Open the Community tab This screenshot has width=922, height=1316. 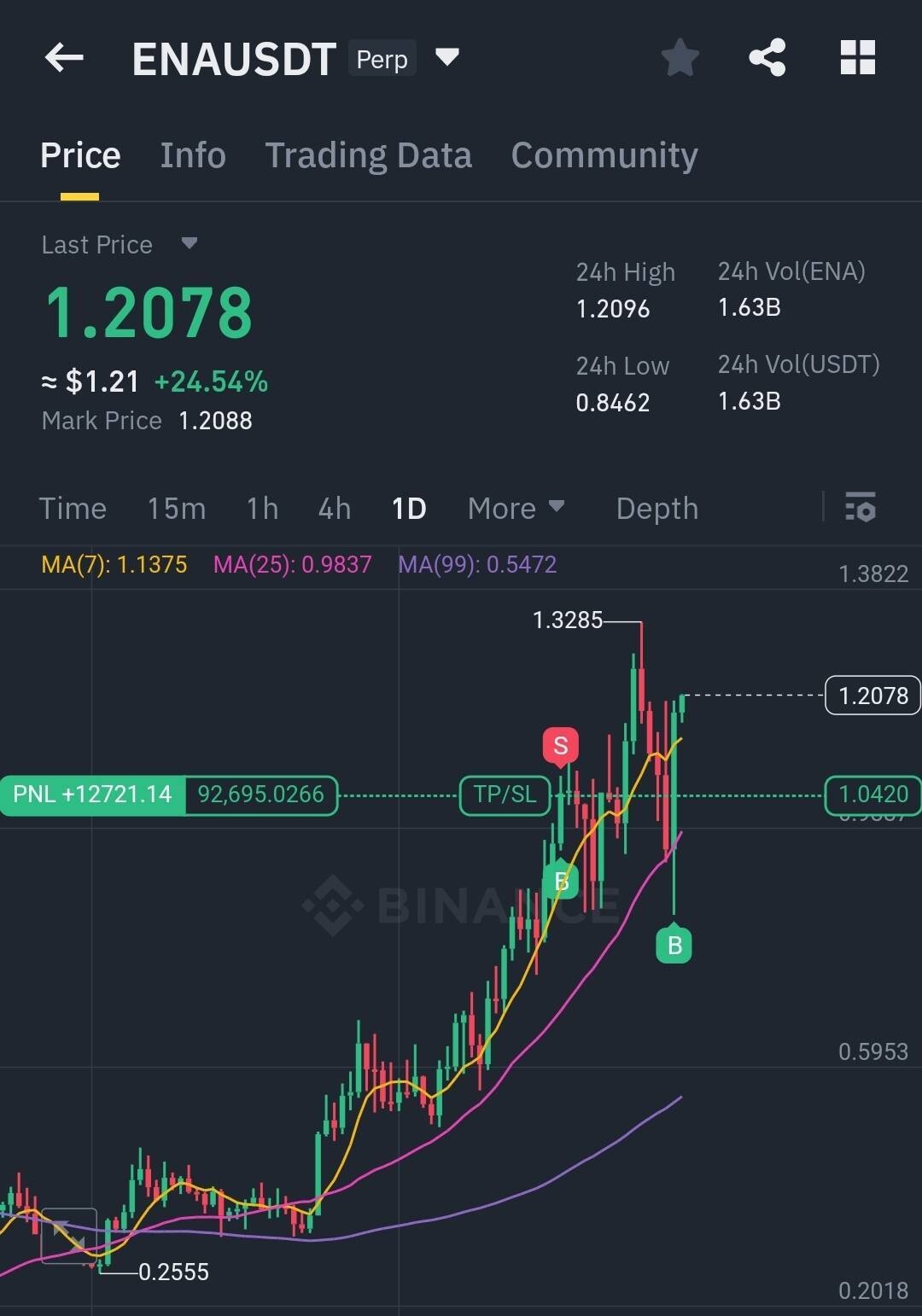[x=604, y=155]
